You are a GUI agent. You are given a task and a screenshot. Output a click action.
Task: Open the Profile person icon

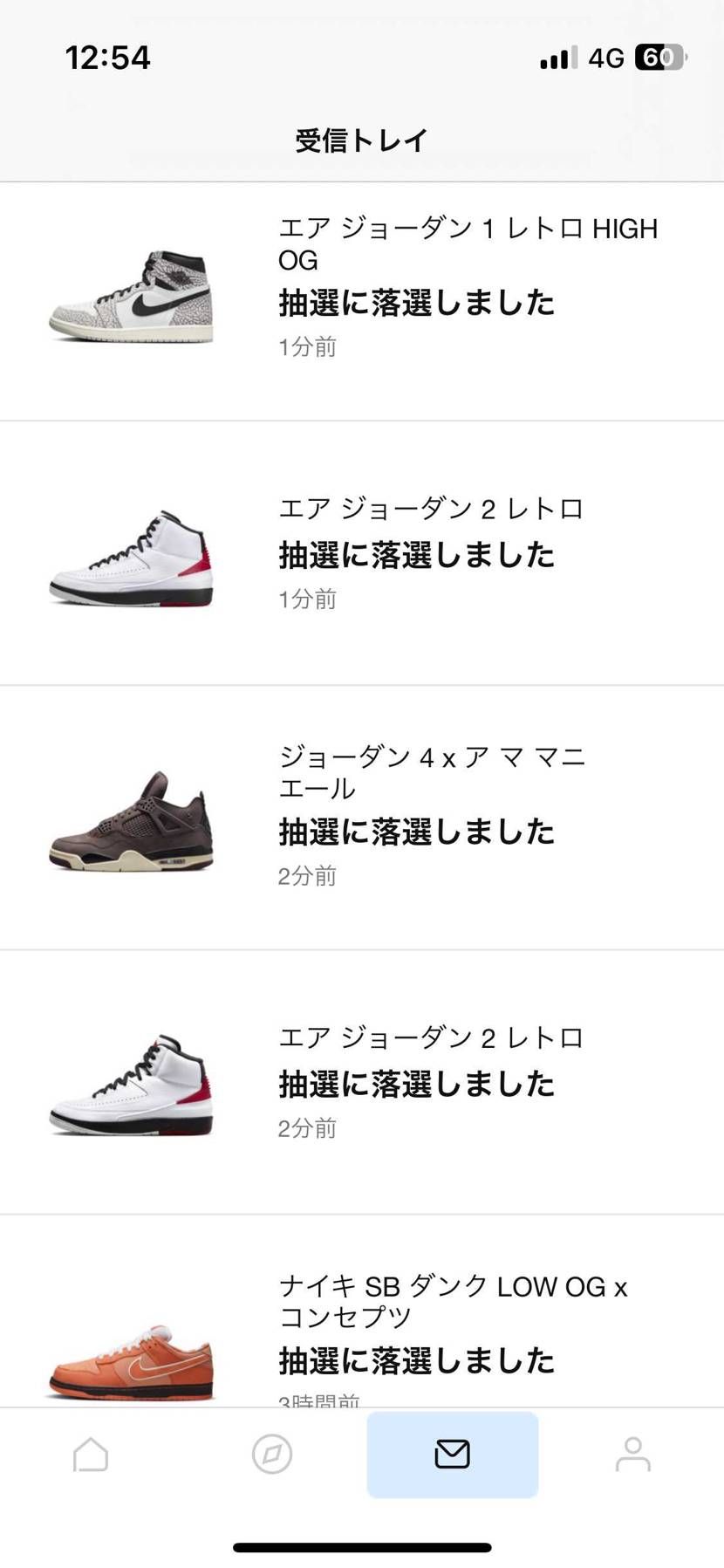[x=632, y=1455]
